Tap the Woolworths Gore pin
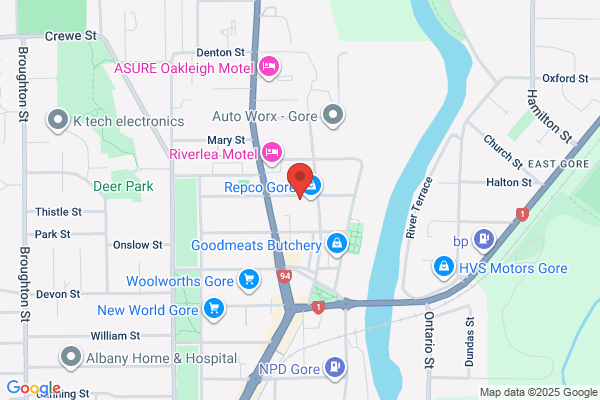Screen dimensions: 600x400 (249, 280)
